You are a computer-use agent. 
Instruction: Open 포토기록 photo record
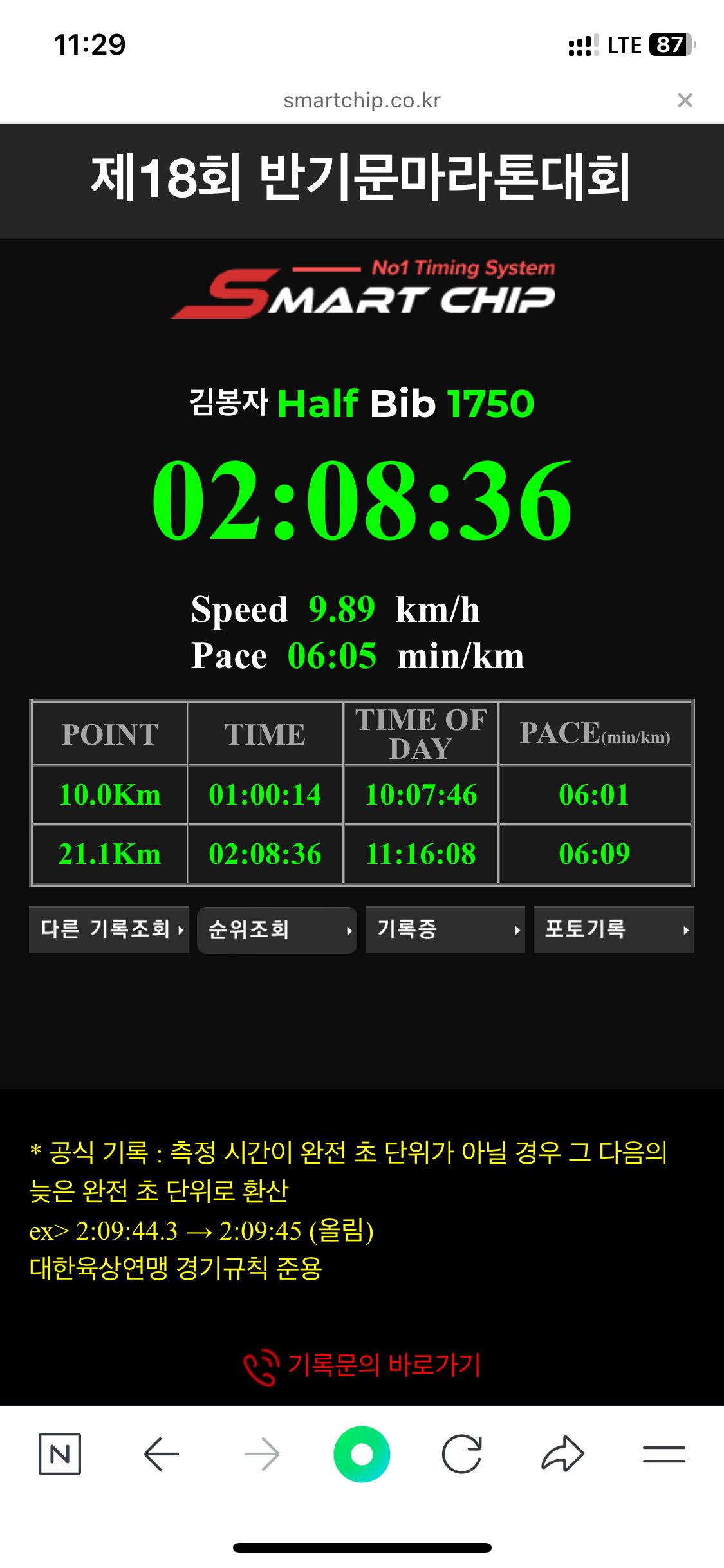point(613,929)
